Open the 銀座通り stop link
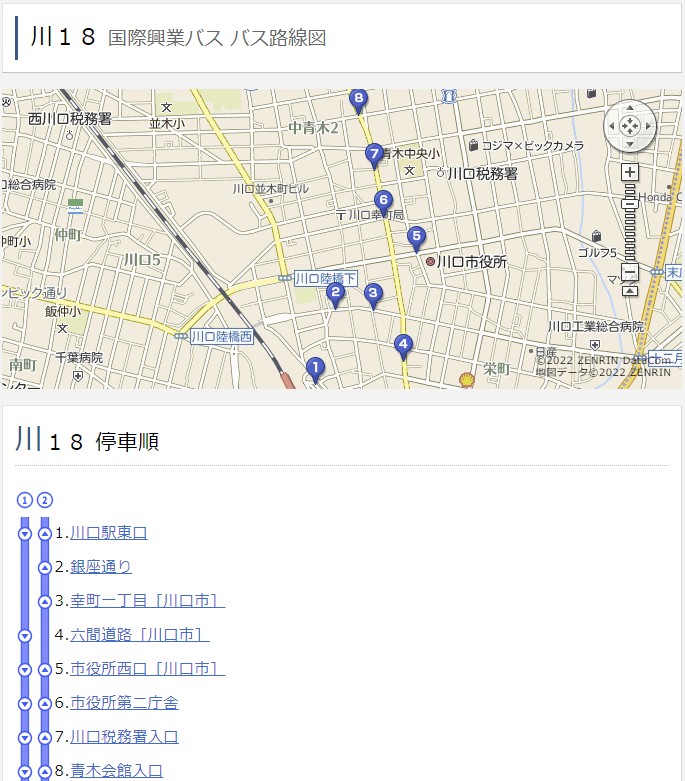Viewport: 685px width, 781px height. pos(101,567)
